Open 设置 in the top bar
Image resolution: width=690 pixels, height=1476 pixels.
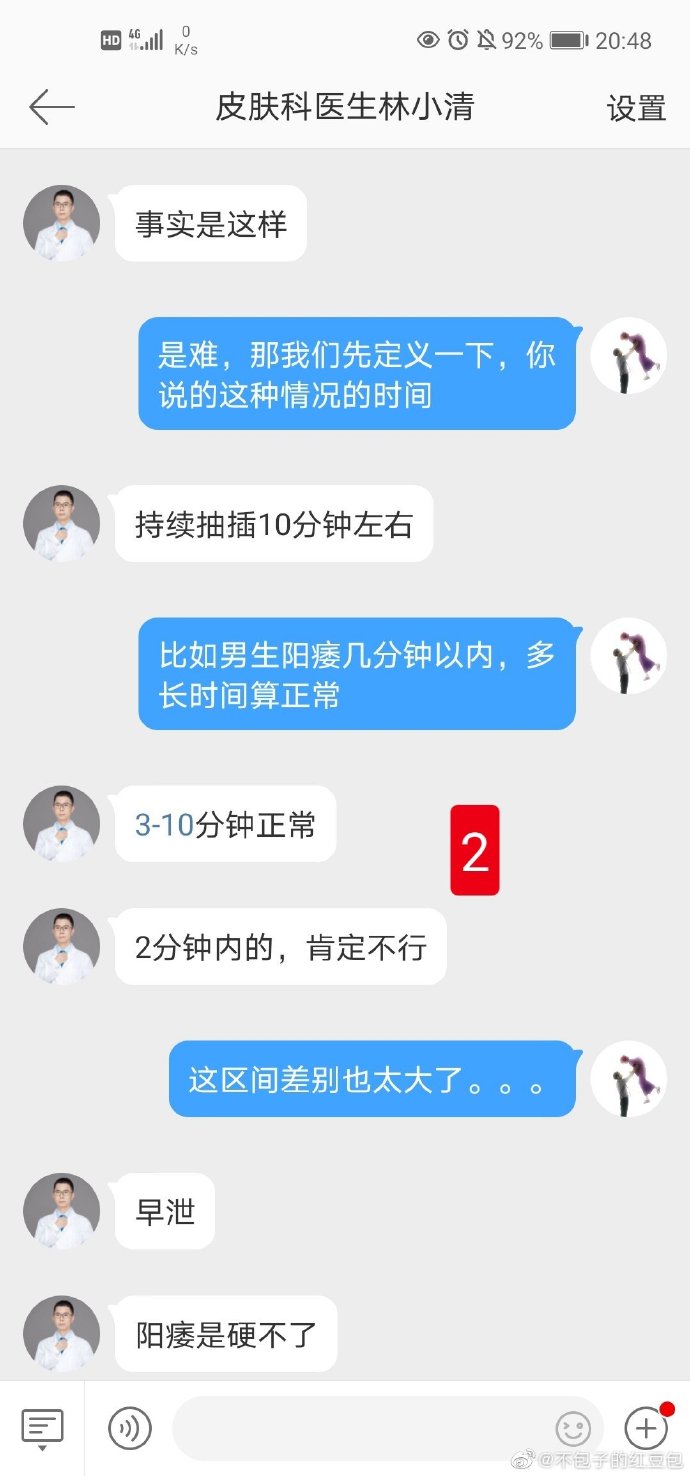636,108
